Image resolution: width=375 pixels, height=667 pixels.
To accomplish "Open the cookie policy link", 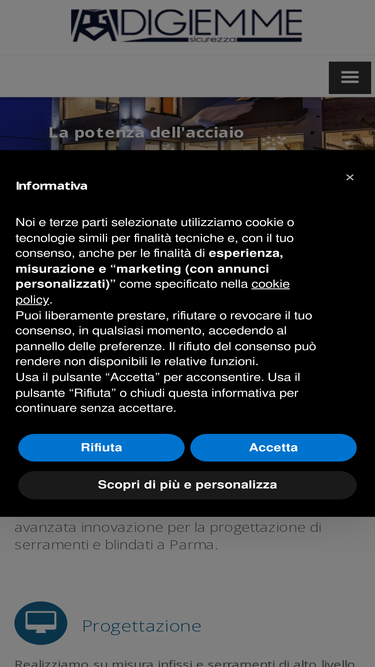I will tap(153, 292).
